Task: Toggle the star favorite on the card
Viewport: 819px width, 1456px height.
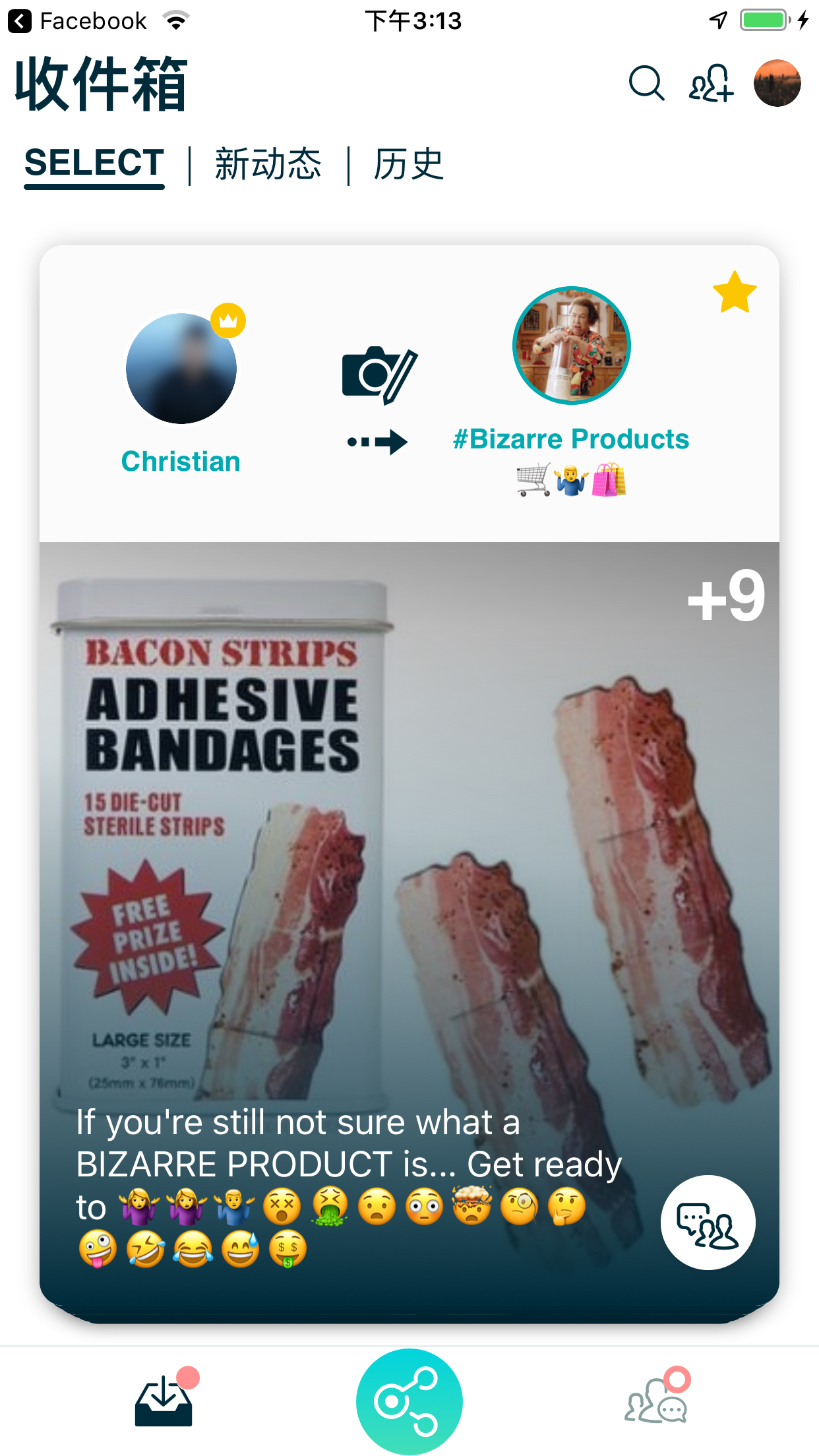Action: 734,292
